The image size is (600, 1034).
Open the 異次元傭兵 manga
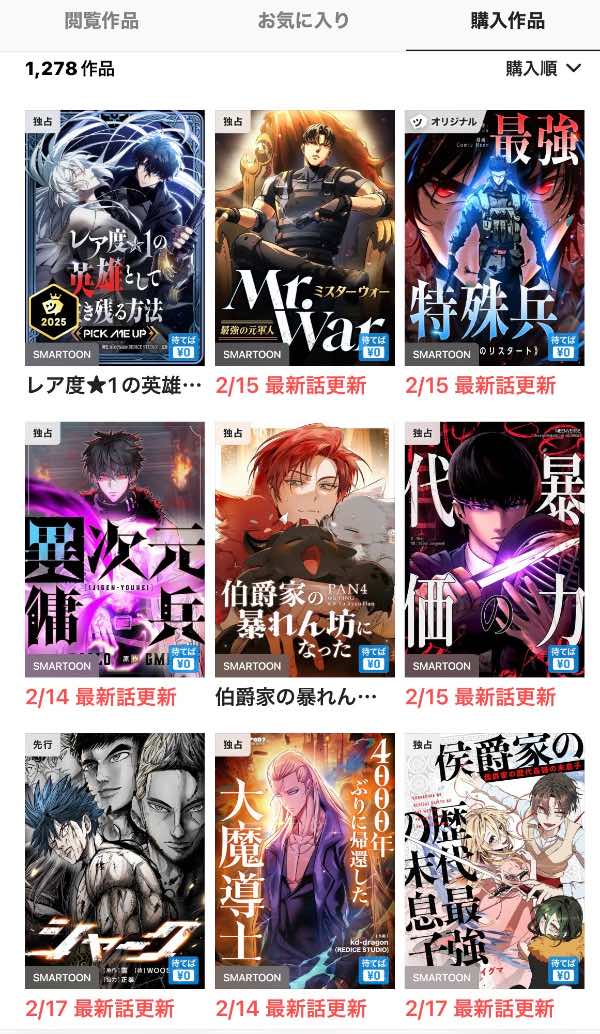click(115, 549)
